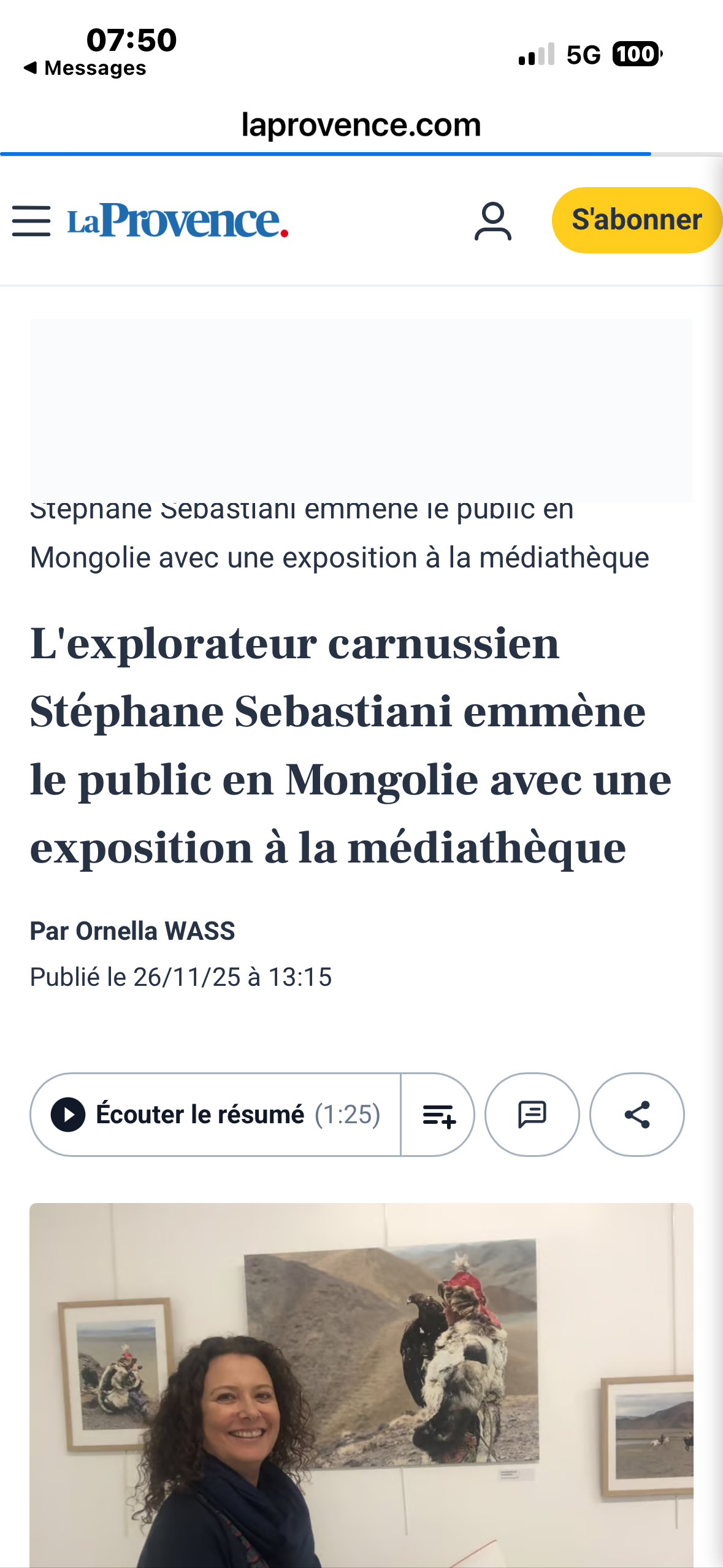Open the hamburger navigation menu
Viewport: 723px width, 1568px height.
[31, 221]
